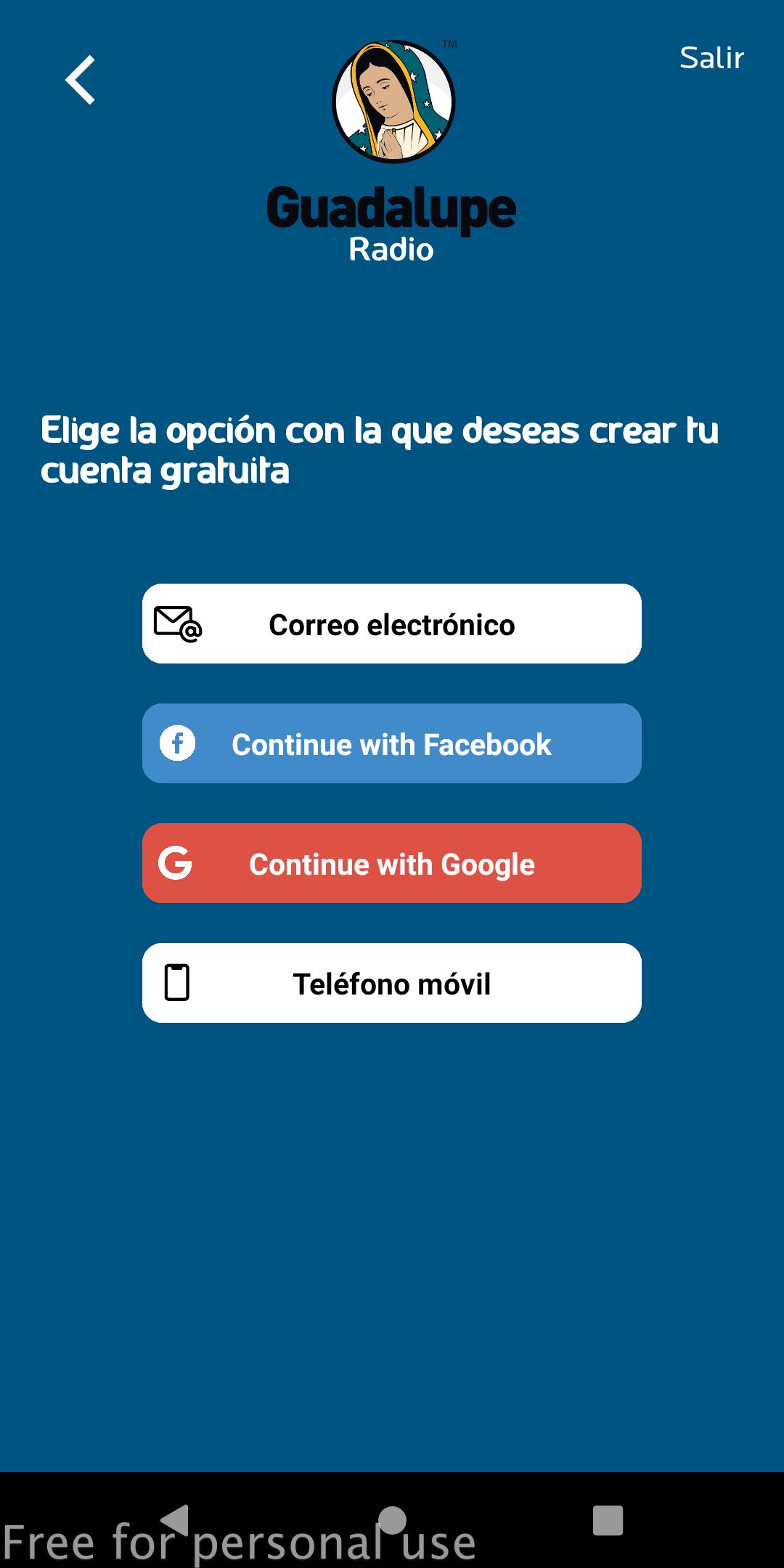
Task: Choose Teléfono móvil option
Action: (392, 983)
